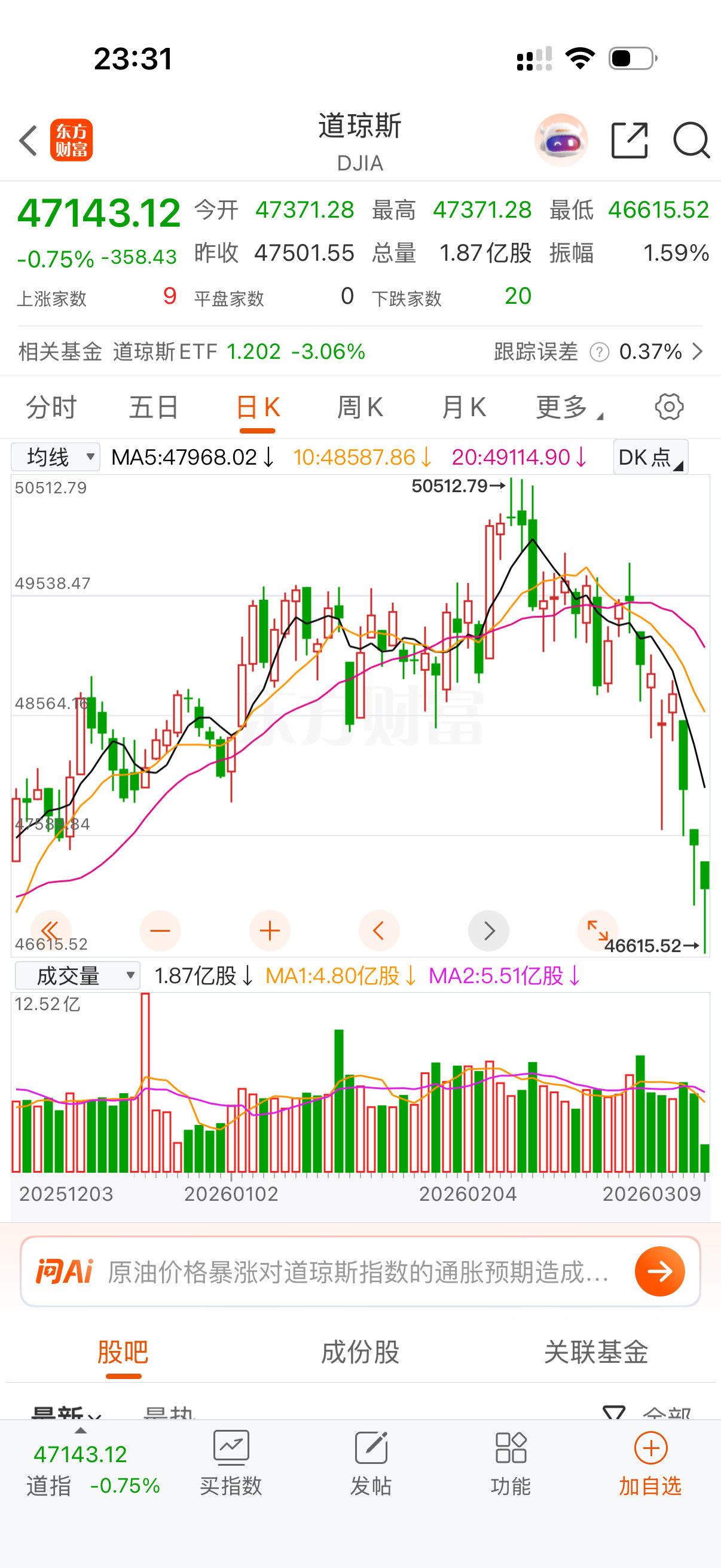
Task: Tap the back arrow at top left
Action: click(28, 140)
